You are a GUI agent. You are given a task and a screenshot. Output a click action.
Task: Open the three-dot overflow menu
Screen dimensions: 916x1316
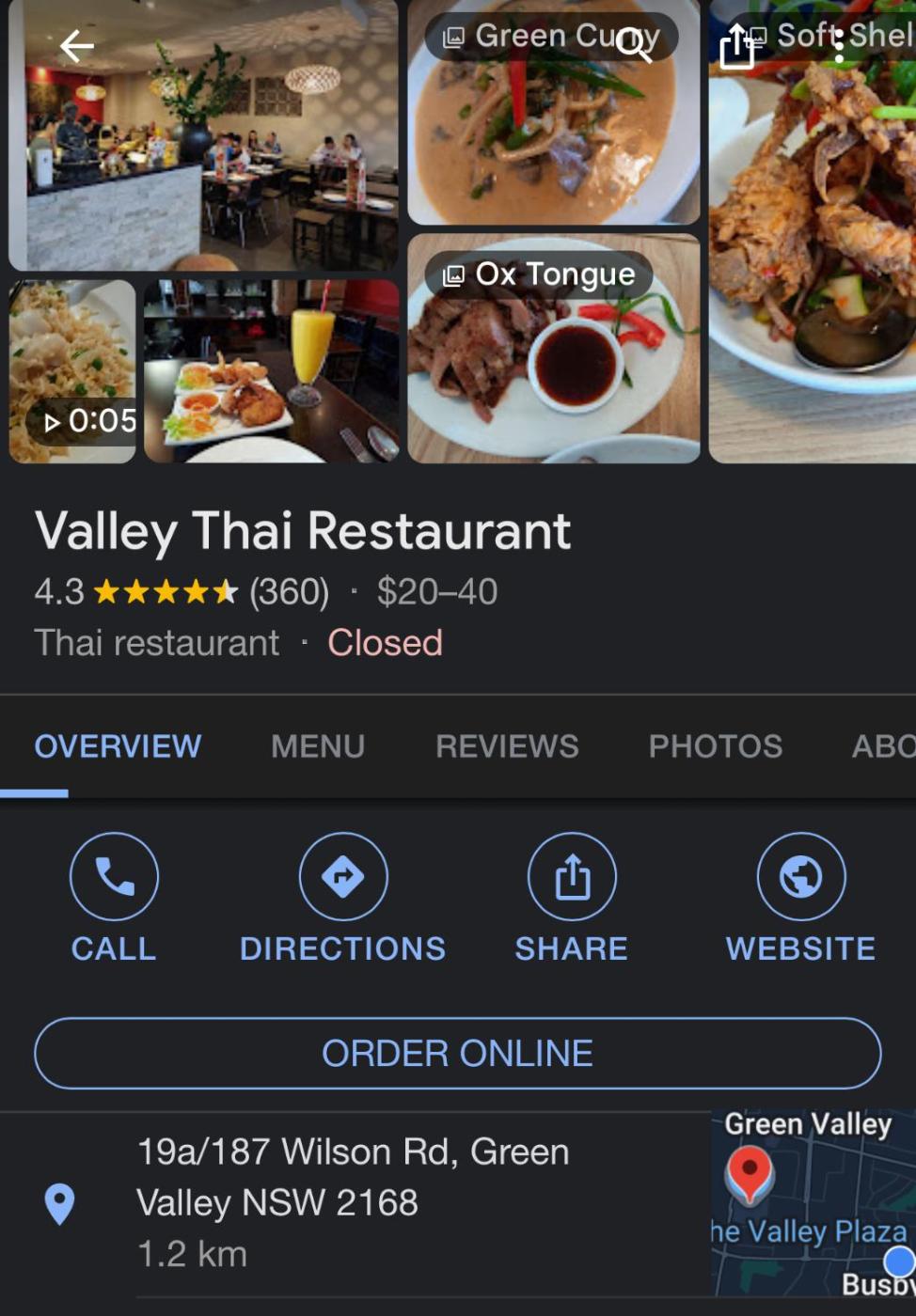click(x=839, y=44)
